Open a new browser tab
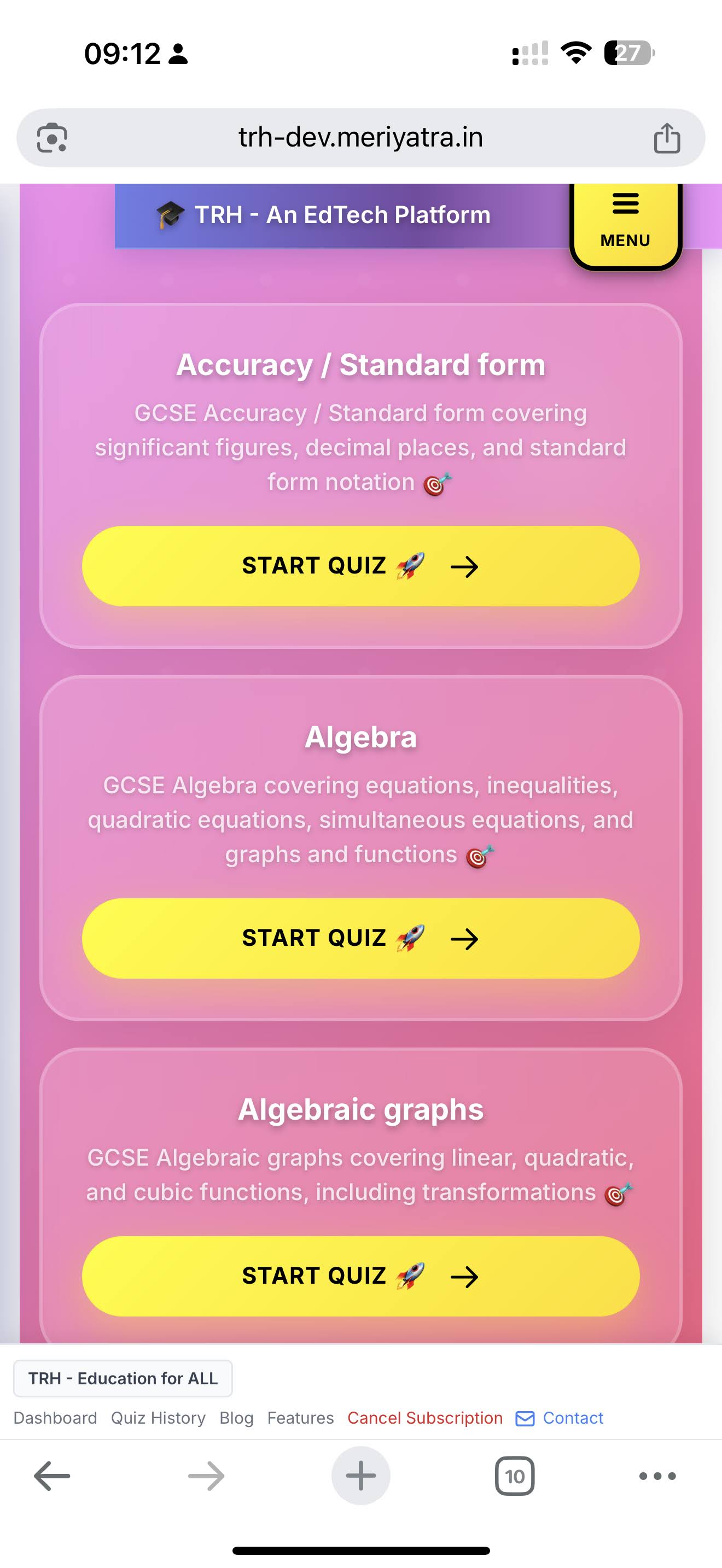This screenshot has height=1568, width=722. (x=360, y=1476)
